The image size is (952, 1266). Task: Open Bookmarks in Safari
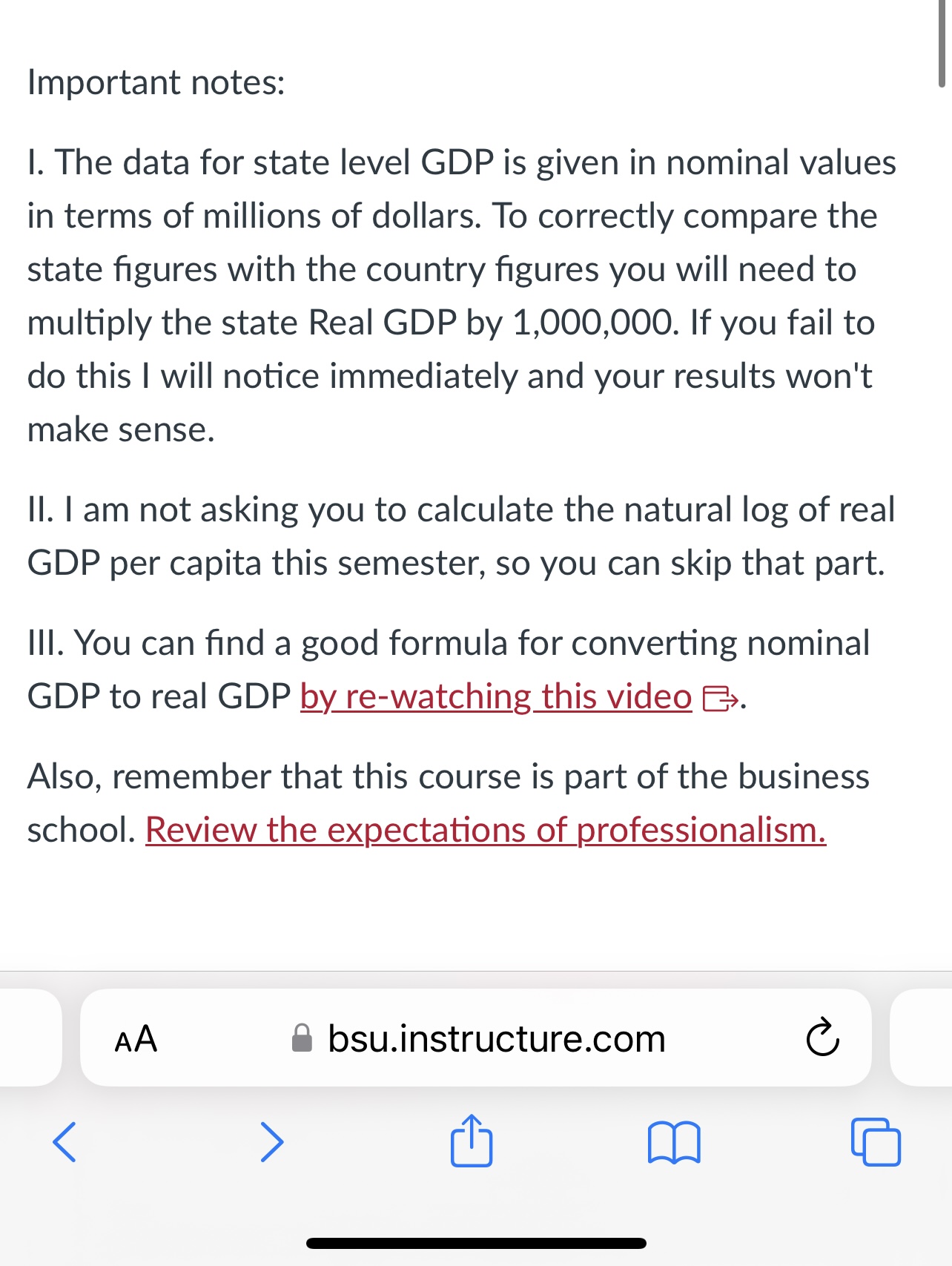point(675,1141)
